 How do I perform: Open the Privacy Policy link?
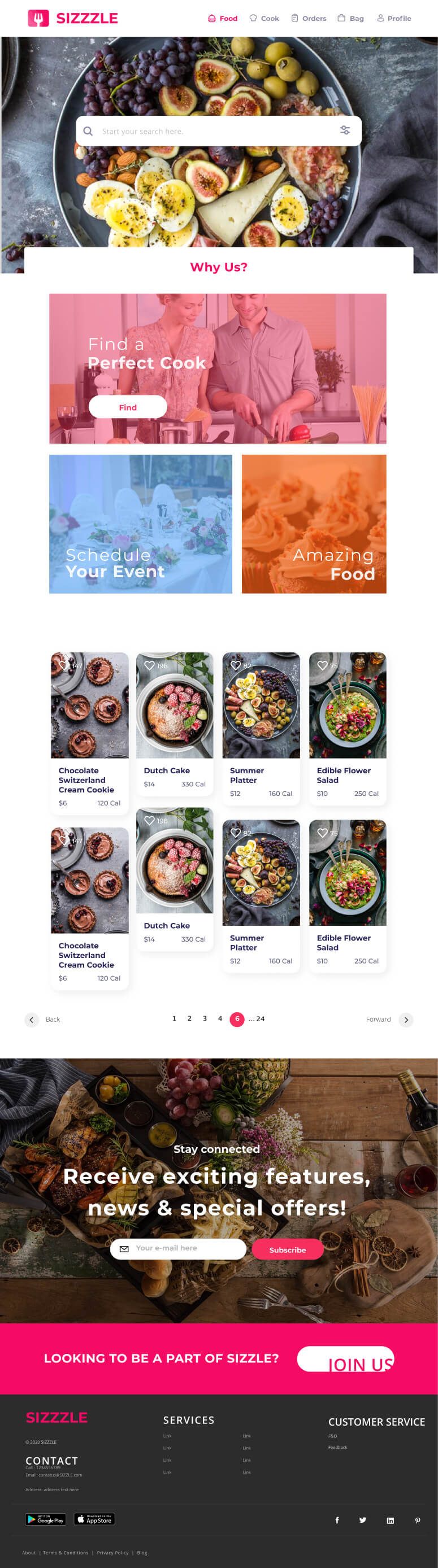pos(112,1553)
